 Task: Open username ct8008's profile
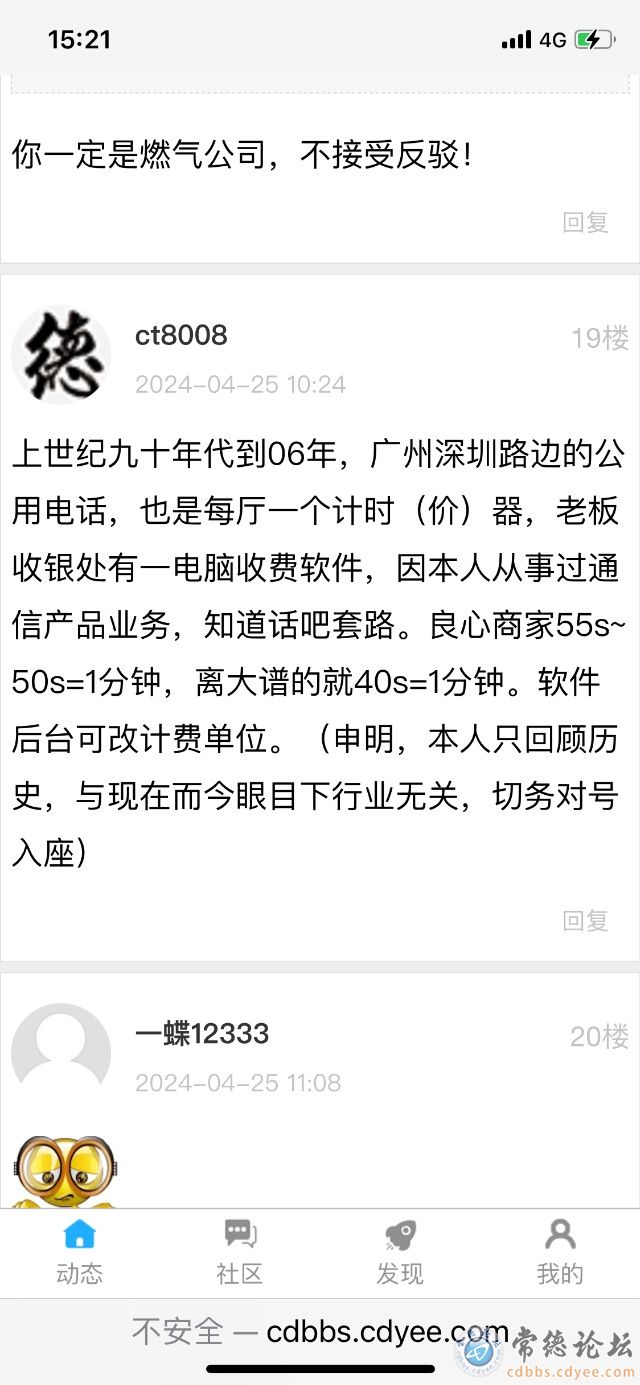(x=181, y=335)
